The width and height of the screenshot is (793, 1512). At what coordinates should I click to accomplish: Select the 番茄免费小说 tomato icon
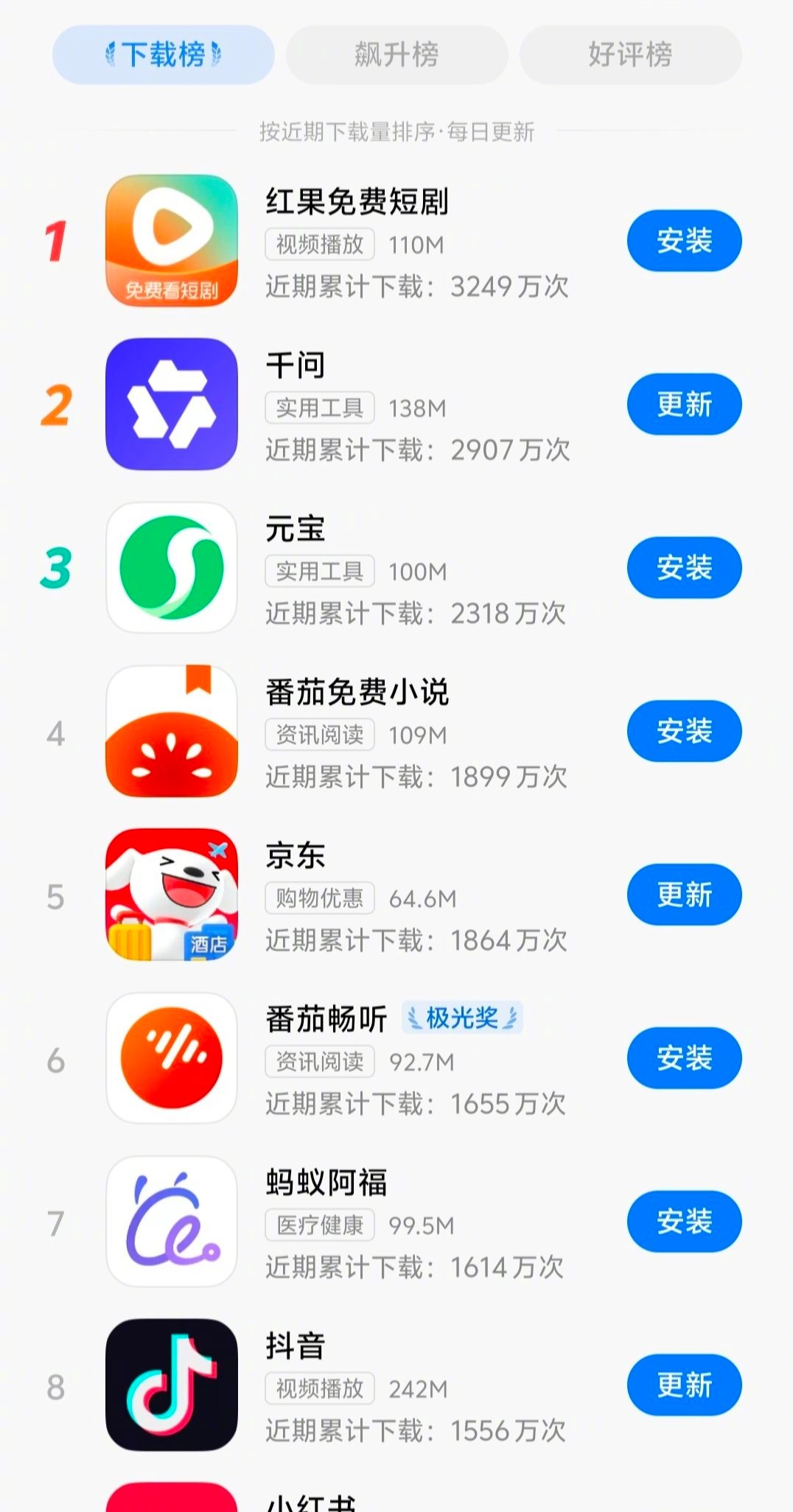[x=171, y=730]
